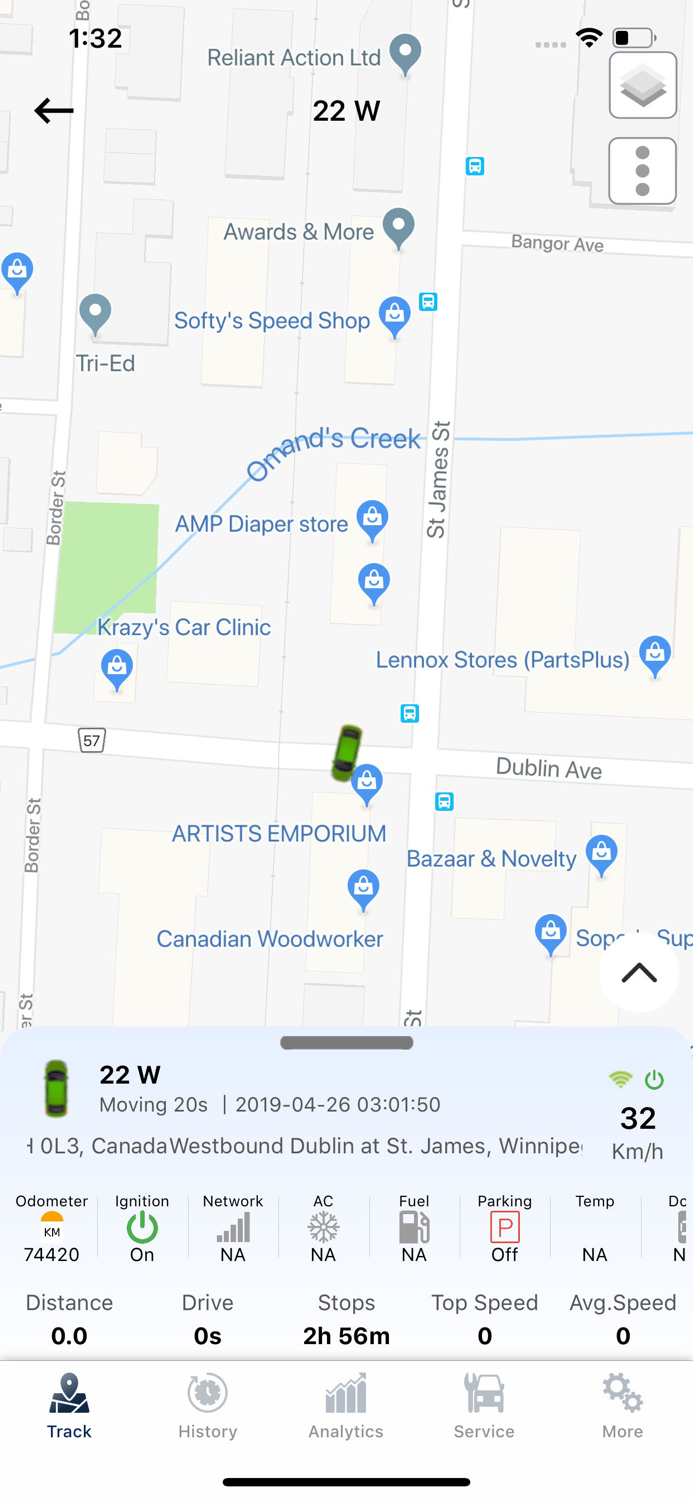Image resolution: width=693 pixels, height=1500 pixels.
Task: Tap the Canadian Woodworker marker
Action: 363,891
